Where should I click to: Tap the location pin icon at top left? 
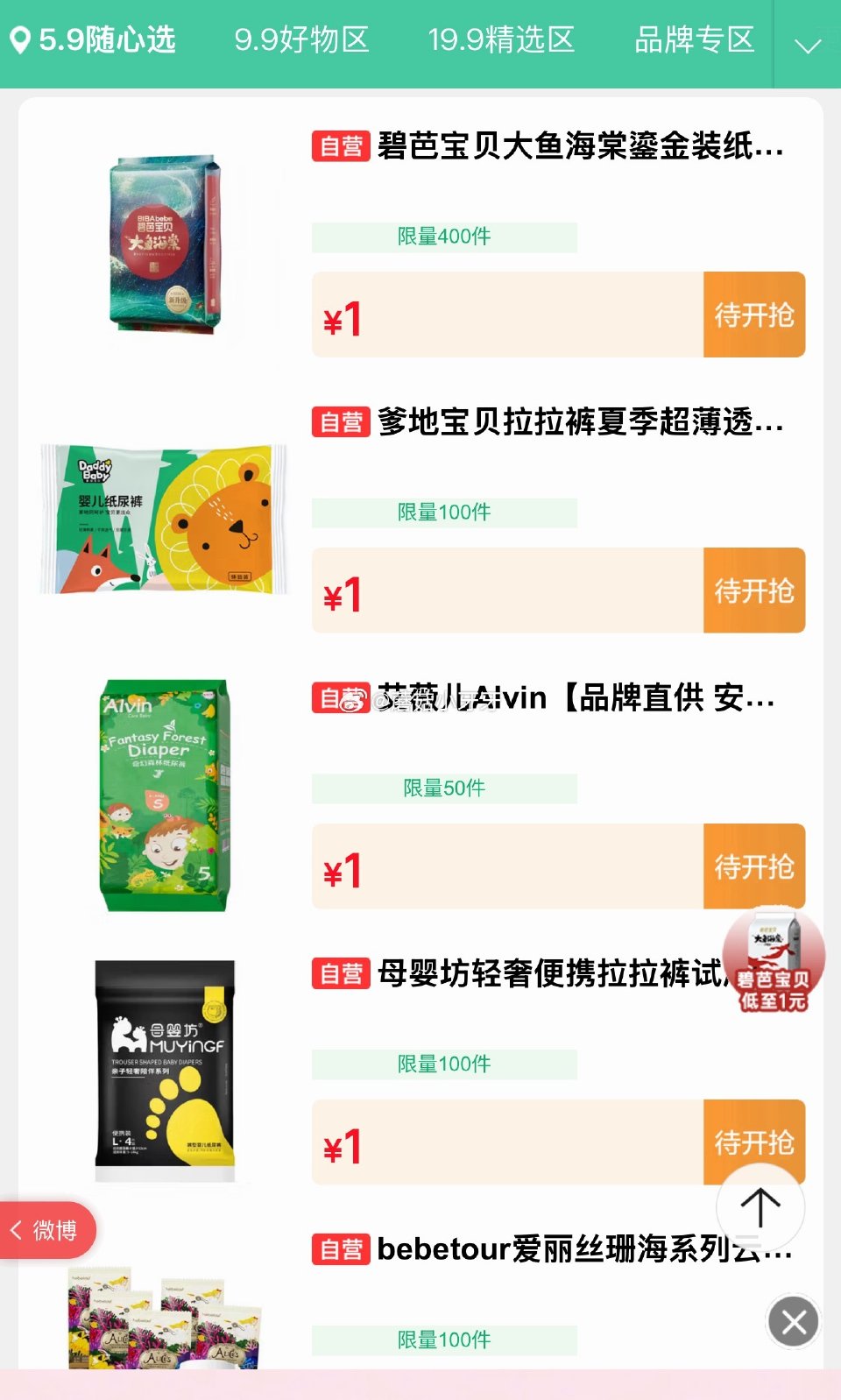coord(21,39)
